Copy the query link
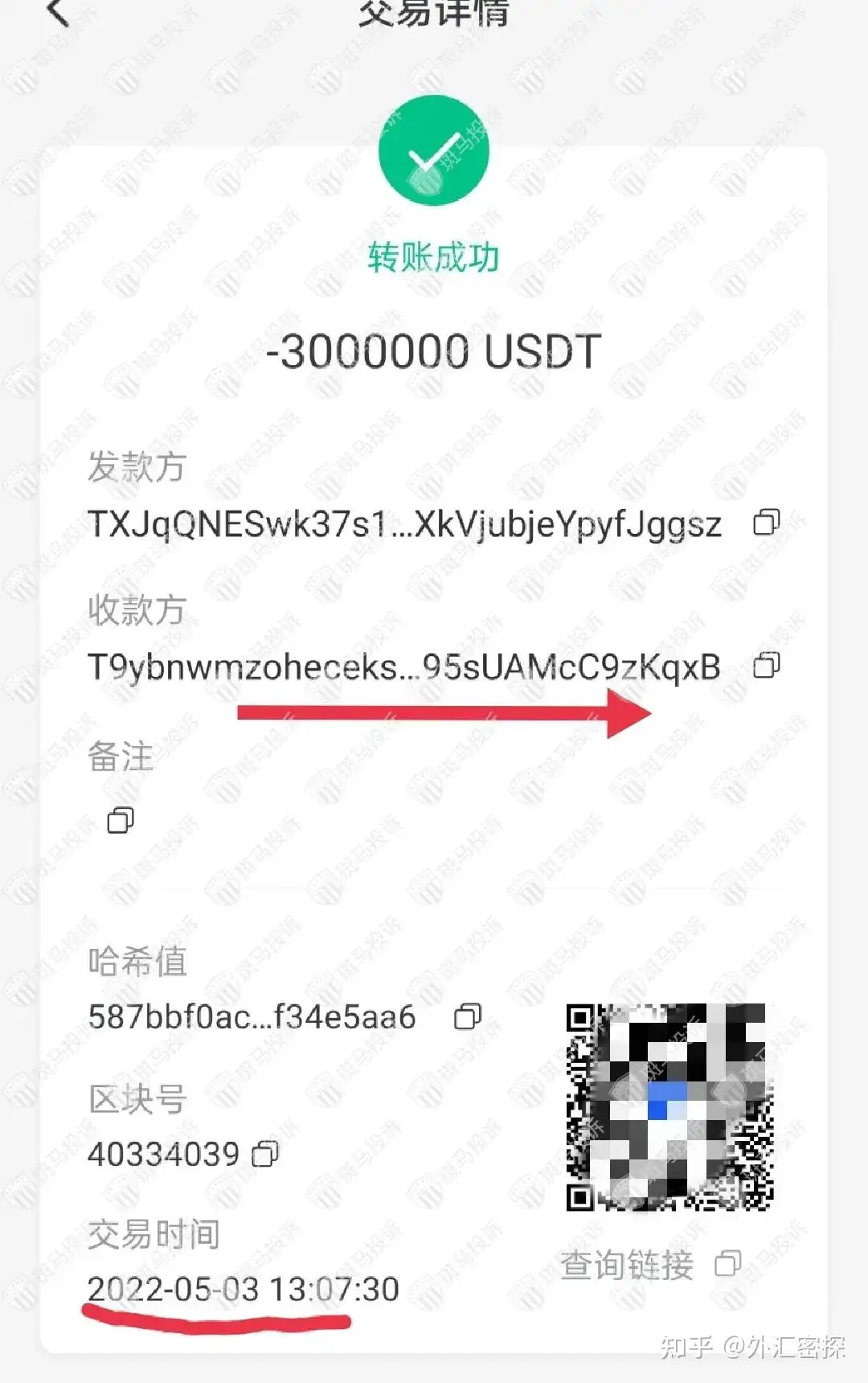868x1383 pixels. pyautogui.click(x=727, y=1263)
